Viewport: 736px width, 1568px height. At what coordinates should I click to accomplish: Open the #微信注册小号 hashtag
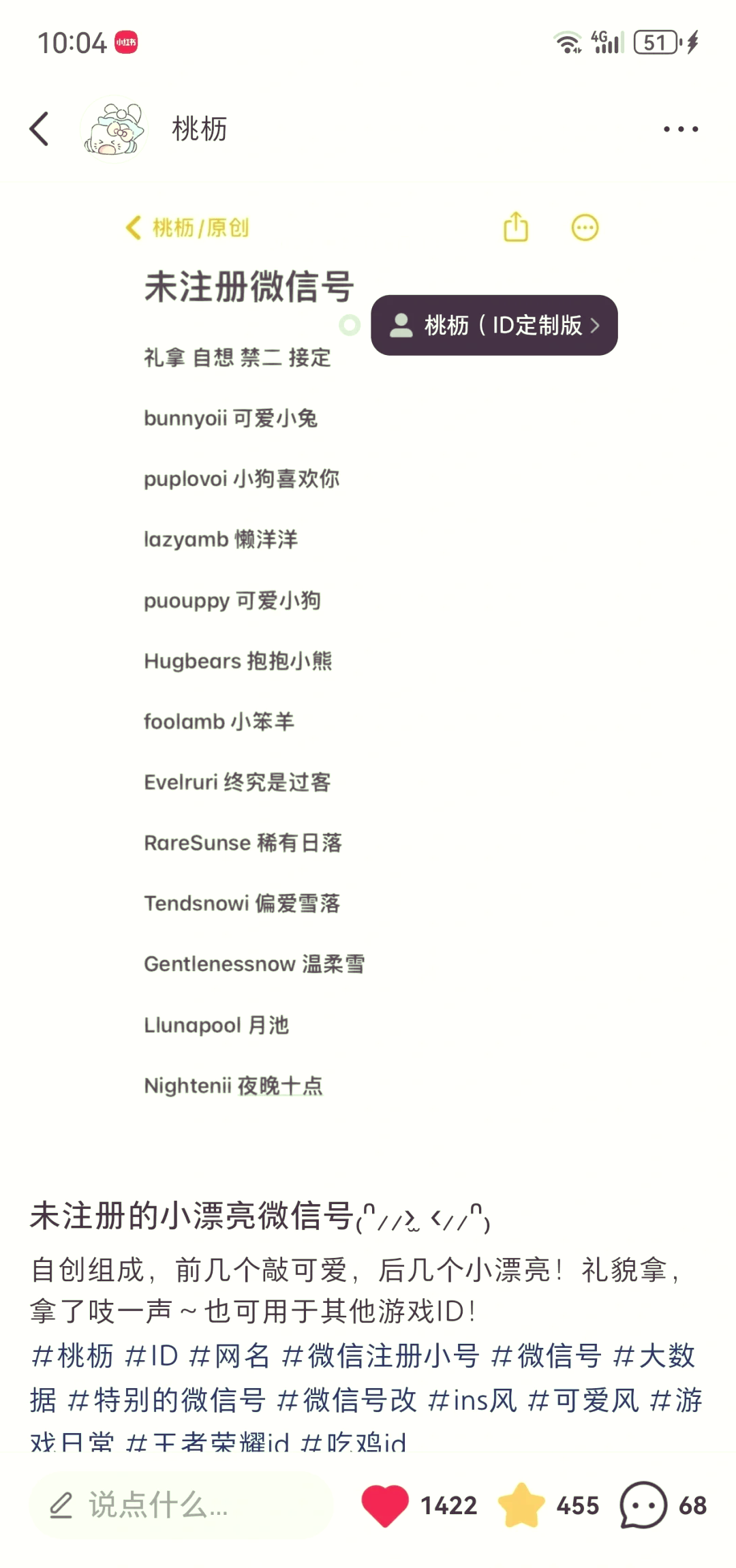(381, 1355)
